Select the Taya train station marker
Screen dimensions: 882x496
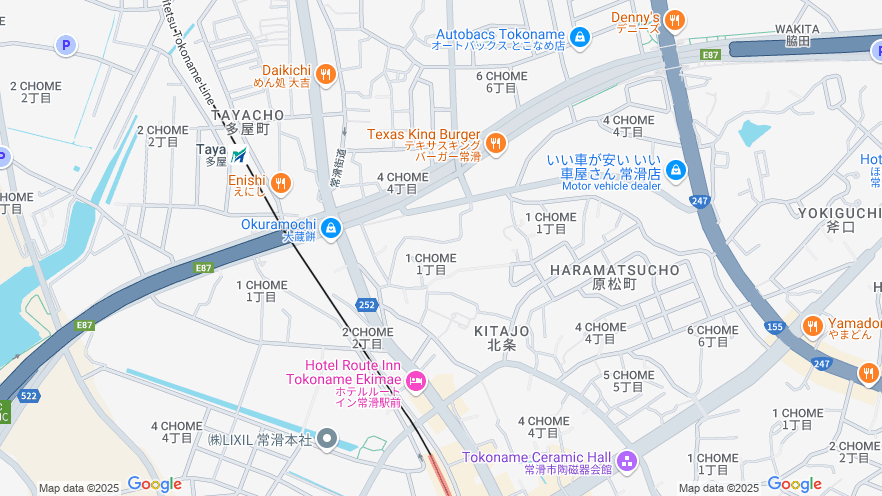pyautogui.click(x=239, y=155)
